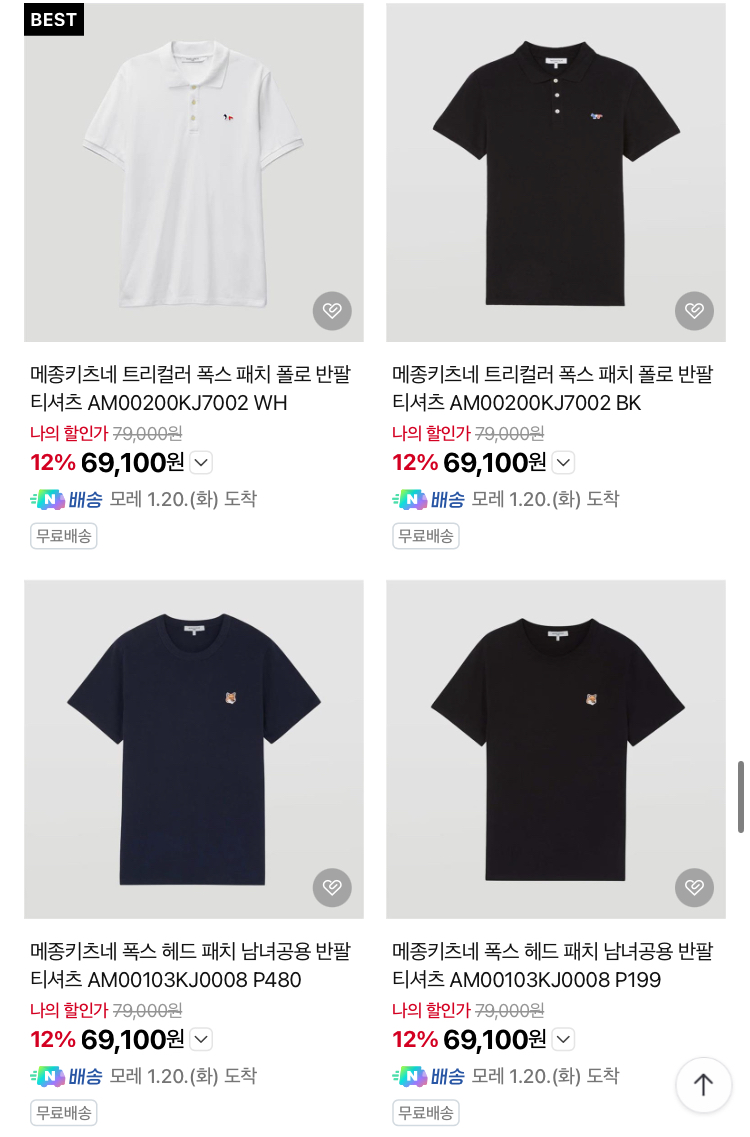Screen dimensions: 750x1137
Task: Open the white tricolor fox polo product
Action: (x=194, y=172)
